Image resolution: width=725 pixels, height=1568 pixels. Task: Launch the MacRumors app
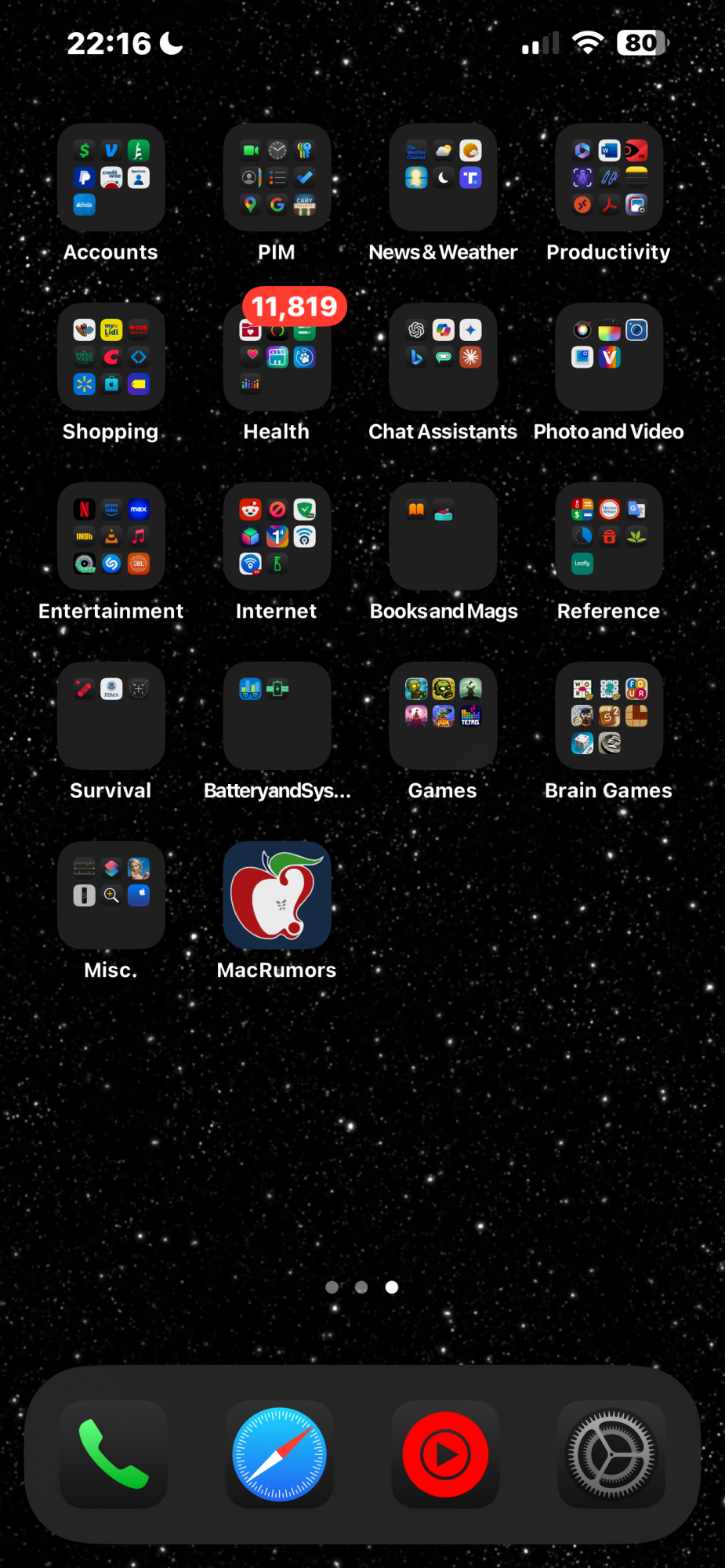277,895
